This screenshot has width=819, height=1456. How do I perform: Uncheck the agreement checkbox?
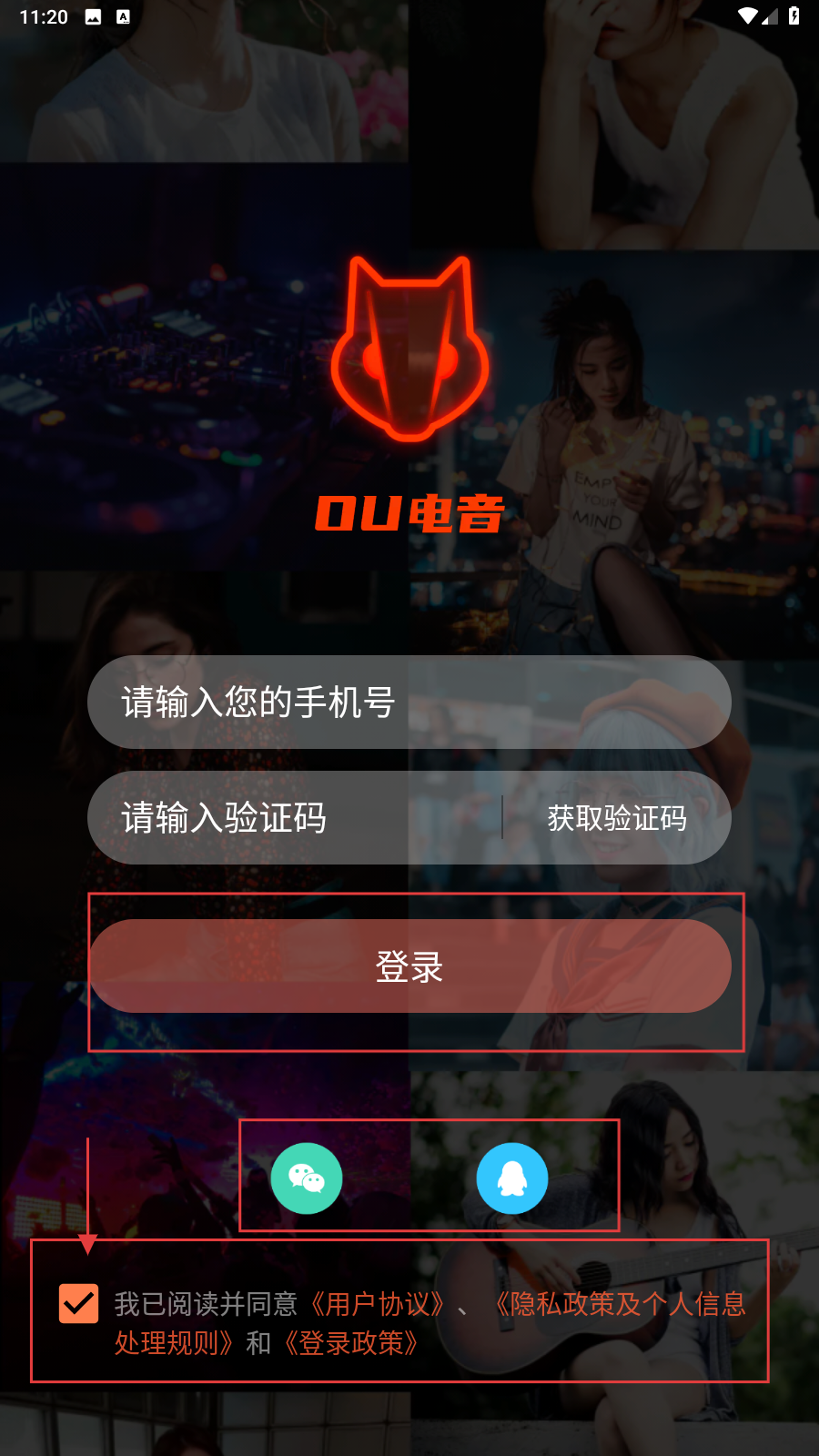pos(79,1304)
